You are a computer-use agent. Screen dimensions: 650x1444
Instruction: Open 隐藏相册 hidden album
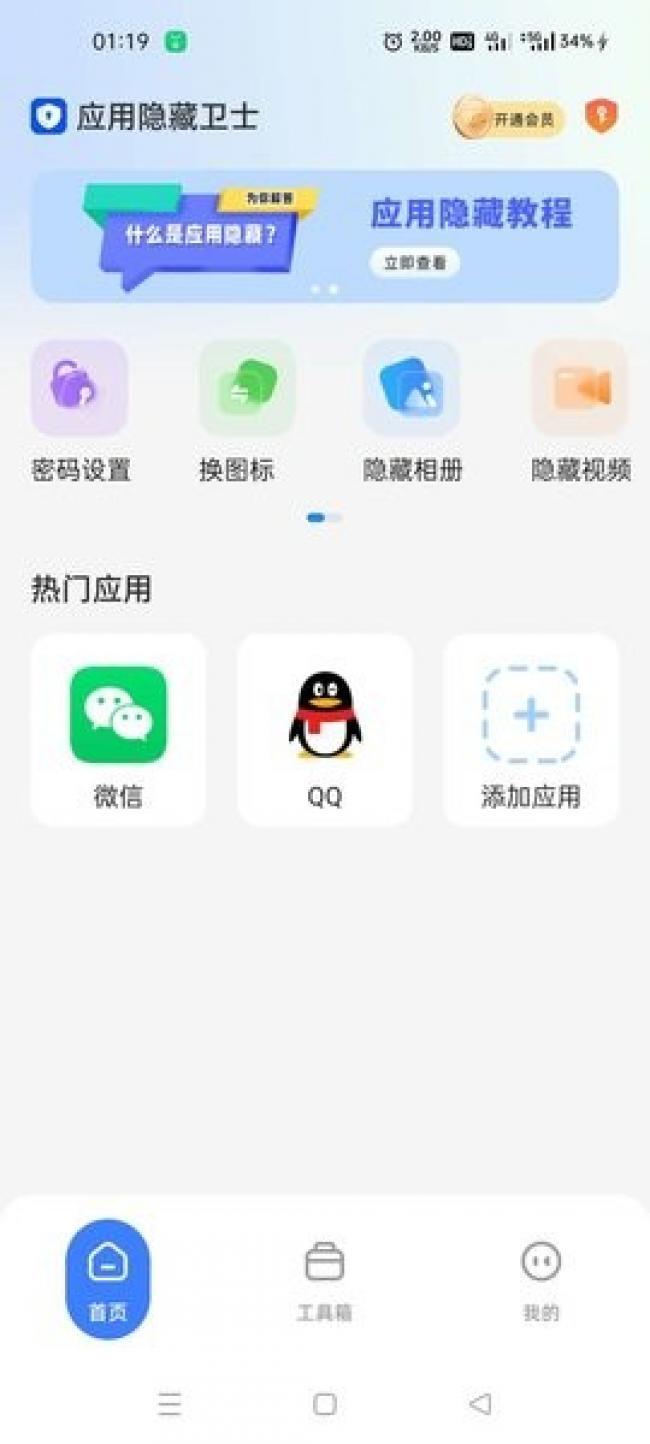click(x=411, y=388)
